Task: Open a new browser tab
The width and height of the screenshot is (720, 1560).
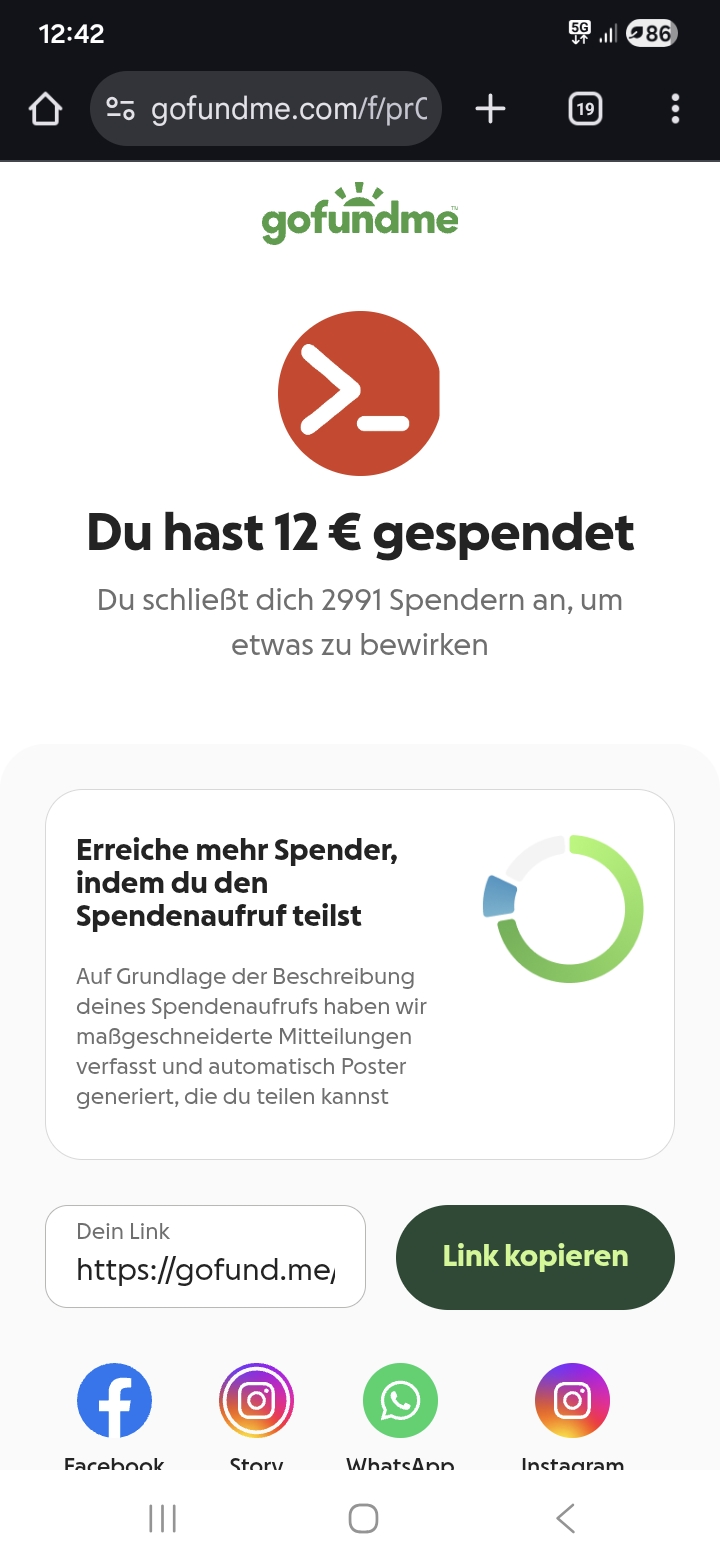Action: (x=490, y=109)
